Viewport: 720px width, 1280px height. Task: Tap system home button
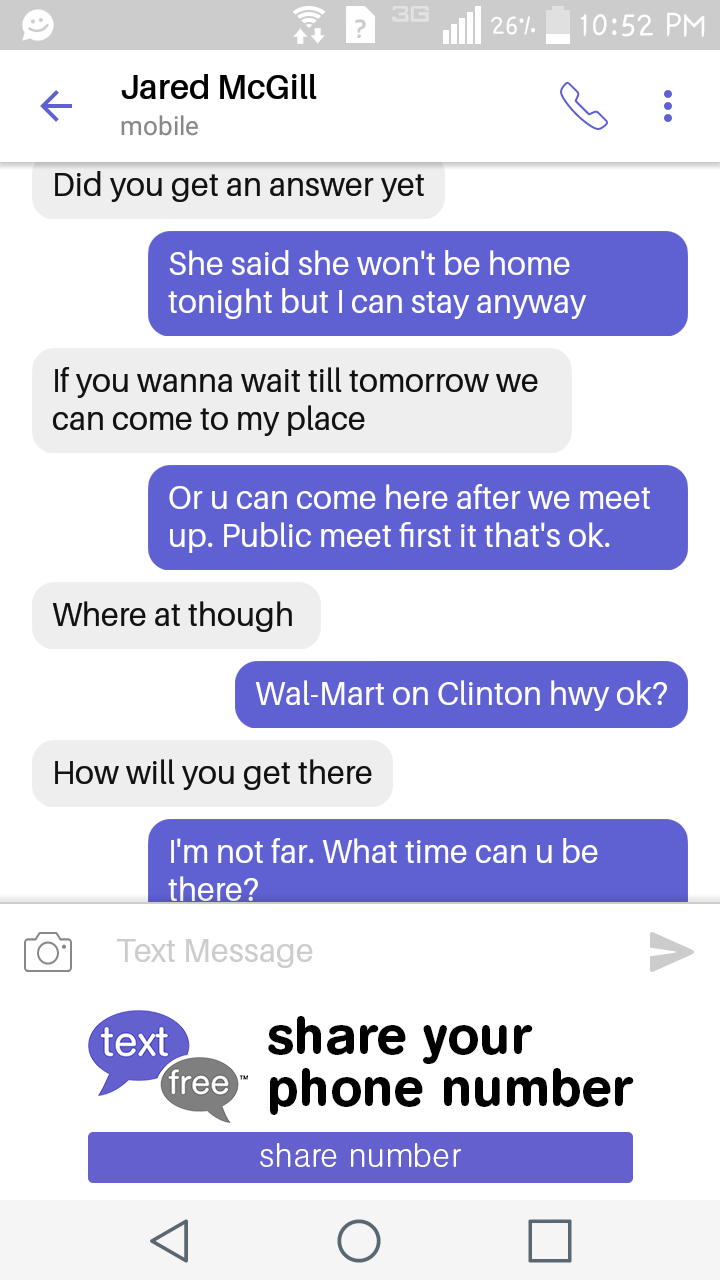(x=359, y=1241)
